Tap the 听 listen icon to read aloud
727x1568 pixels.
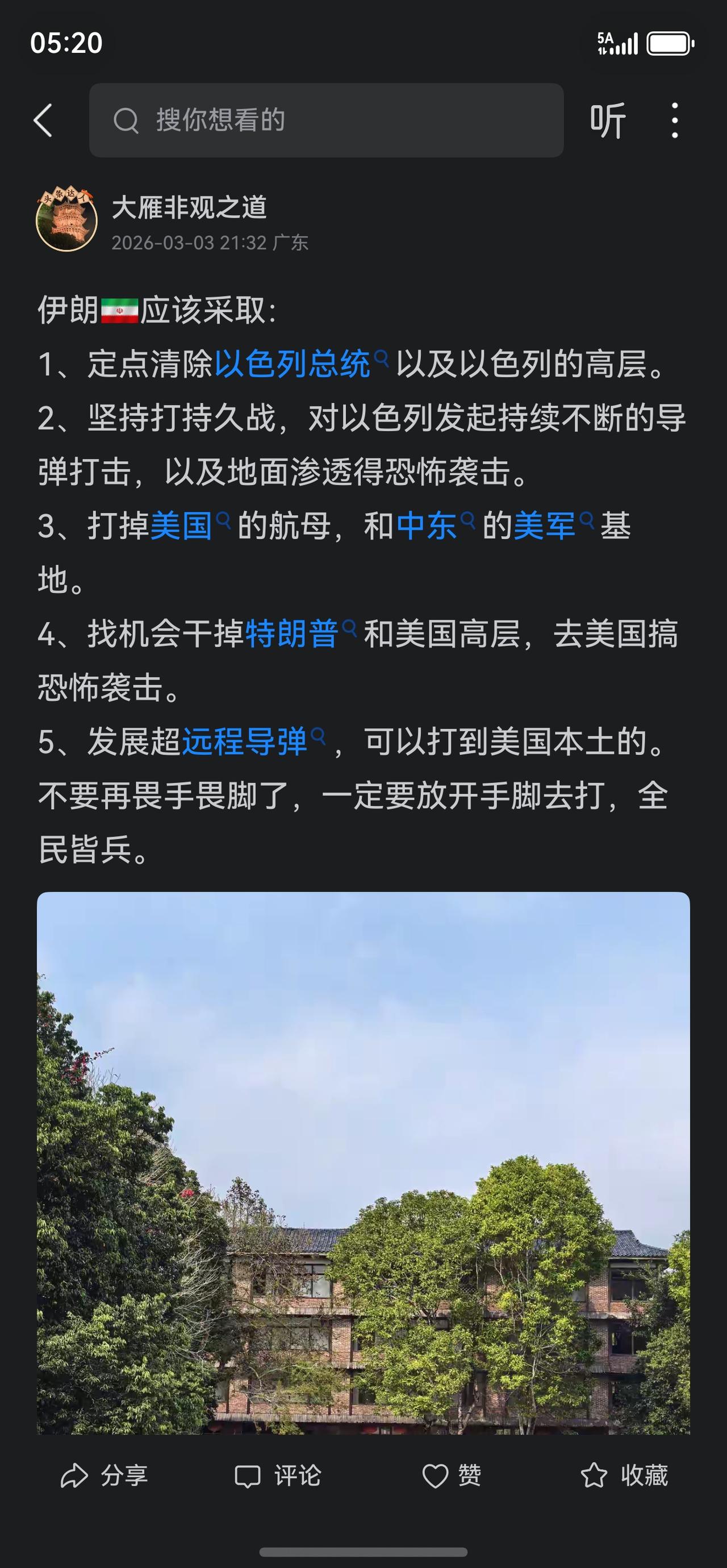coord(607,120)
